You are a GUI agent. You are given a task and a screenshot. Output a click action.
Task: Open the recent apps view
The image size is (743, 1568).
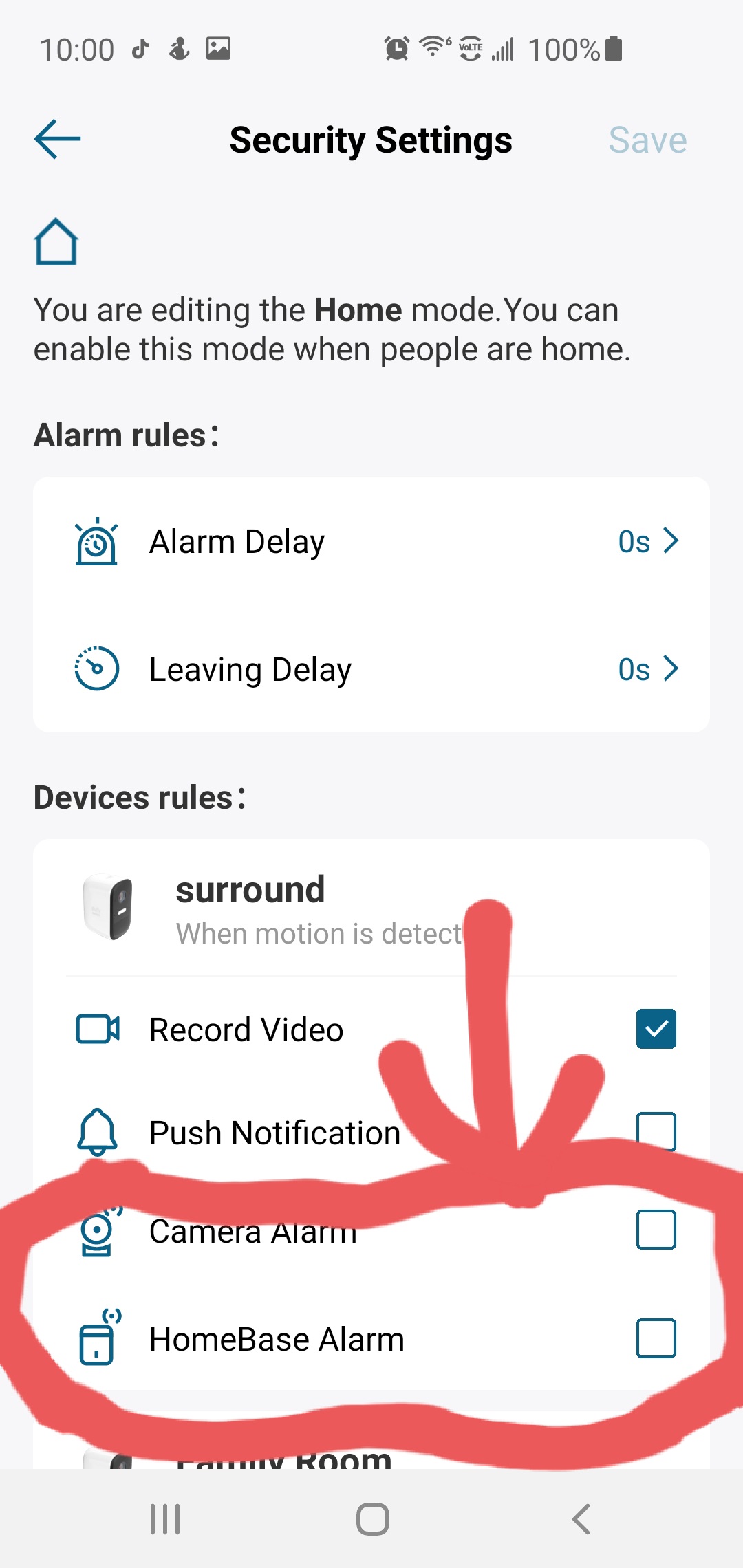[165, 1519]
